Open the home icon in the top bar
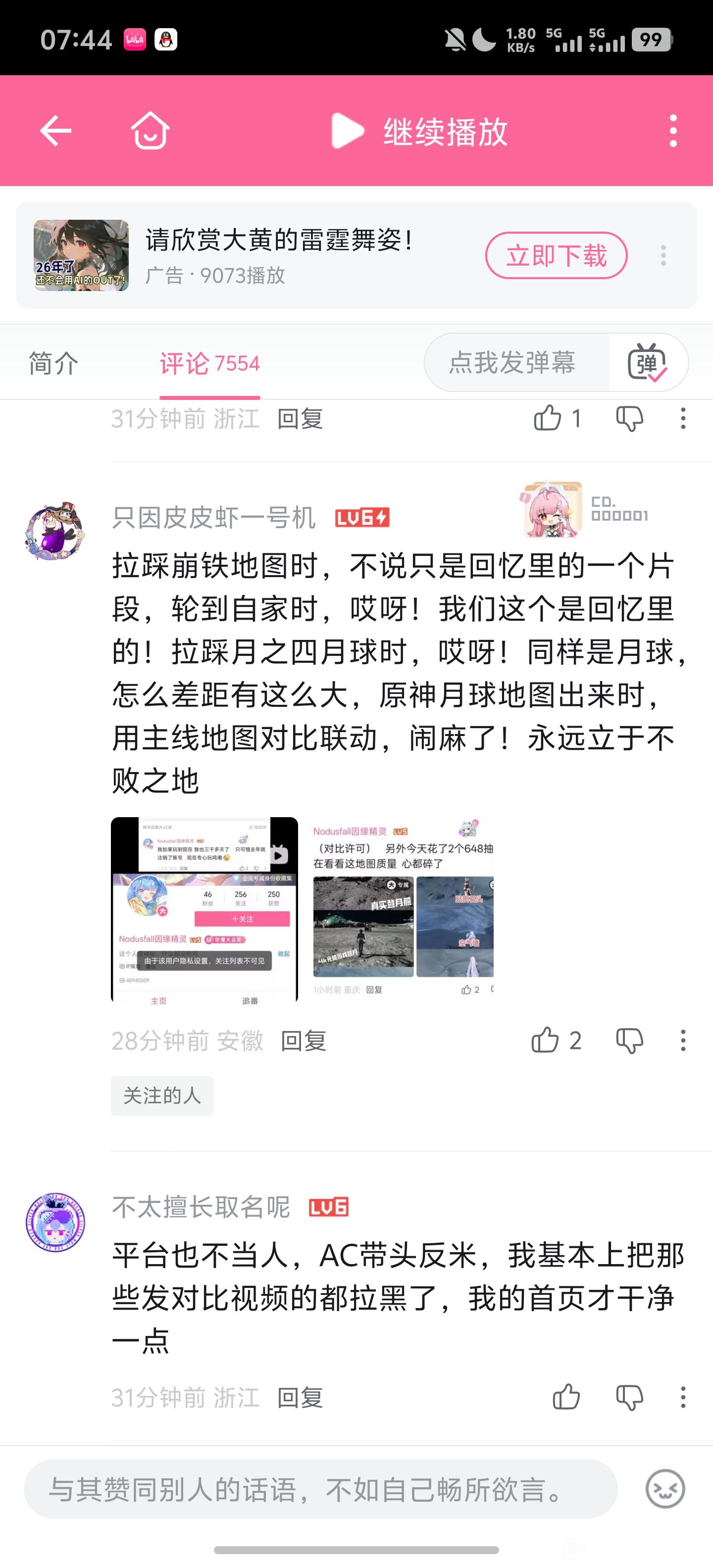 [x=151, y=130]
